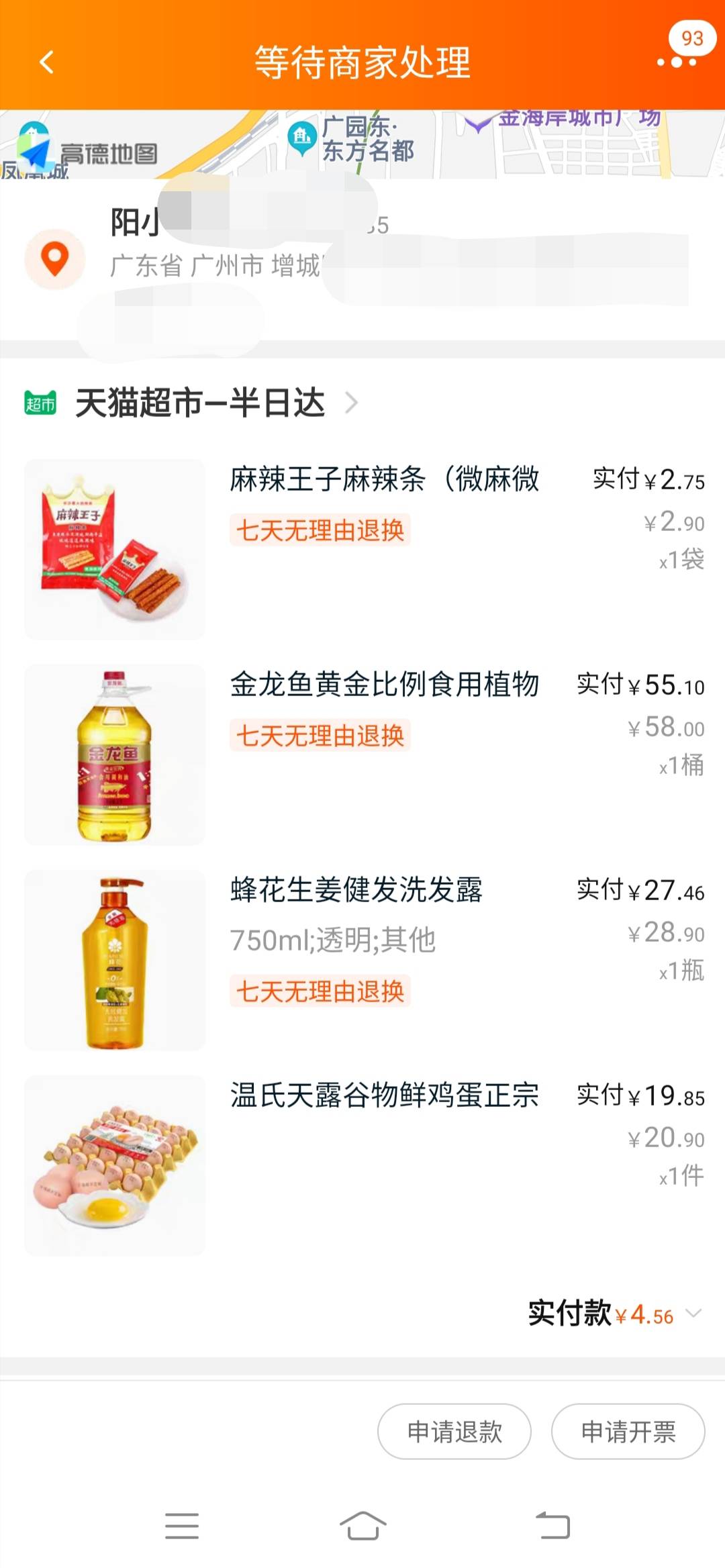This screenshot has width=725, height=1568.
Task: Select the 七天无理由退换 tag on shampoo item
Action: (x=320, y=991)
